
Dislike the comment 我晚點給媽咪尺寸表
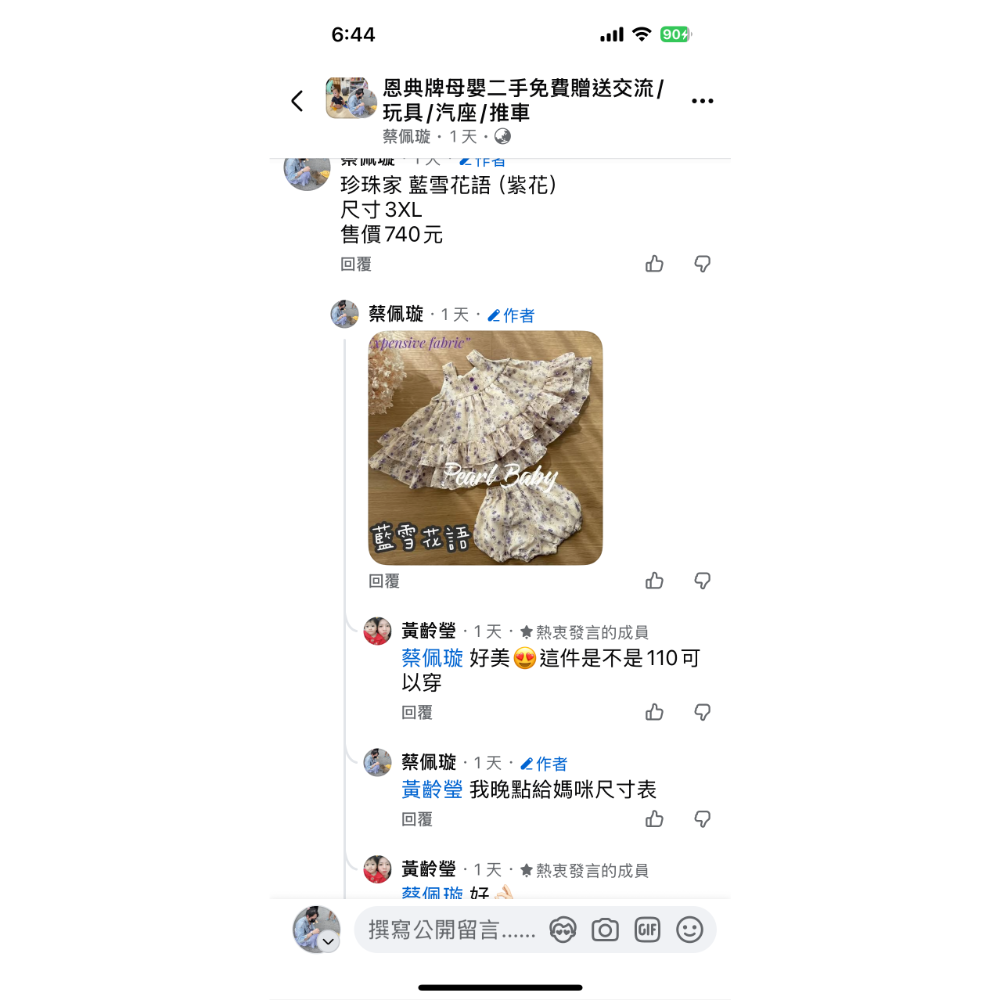point(703,819)
